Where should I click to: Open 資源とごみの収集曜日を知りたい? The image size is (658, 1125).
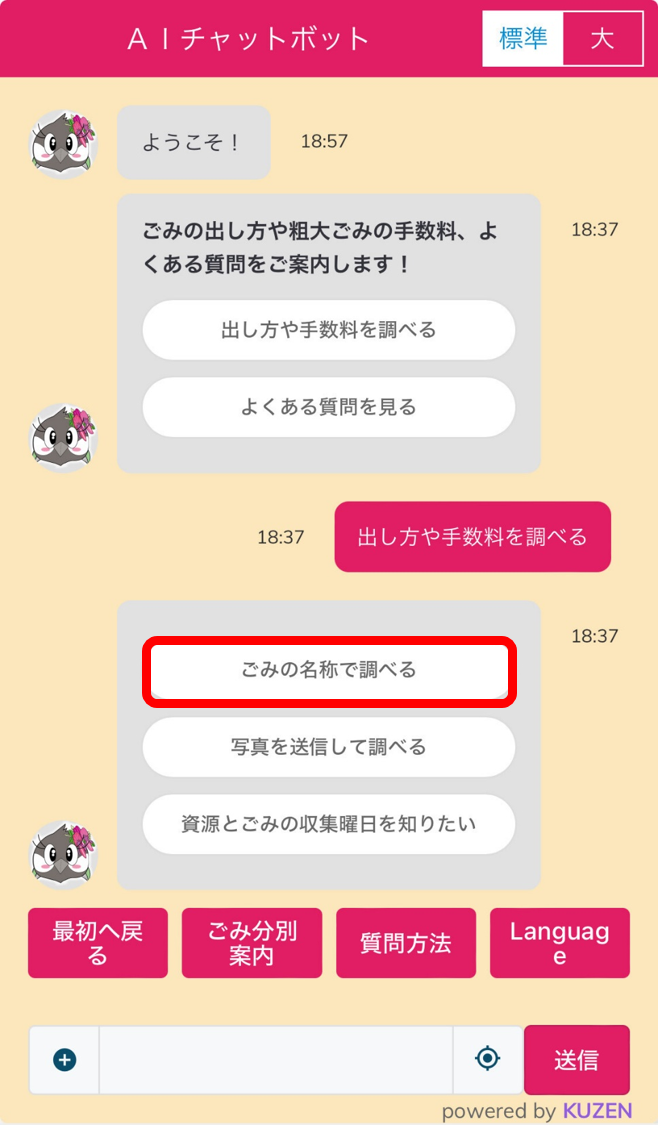pyautogui.click(x=329, y=824)
